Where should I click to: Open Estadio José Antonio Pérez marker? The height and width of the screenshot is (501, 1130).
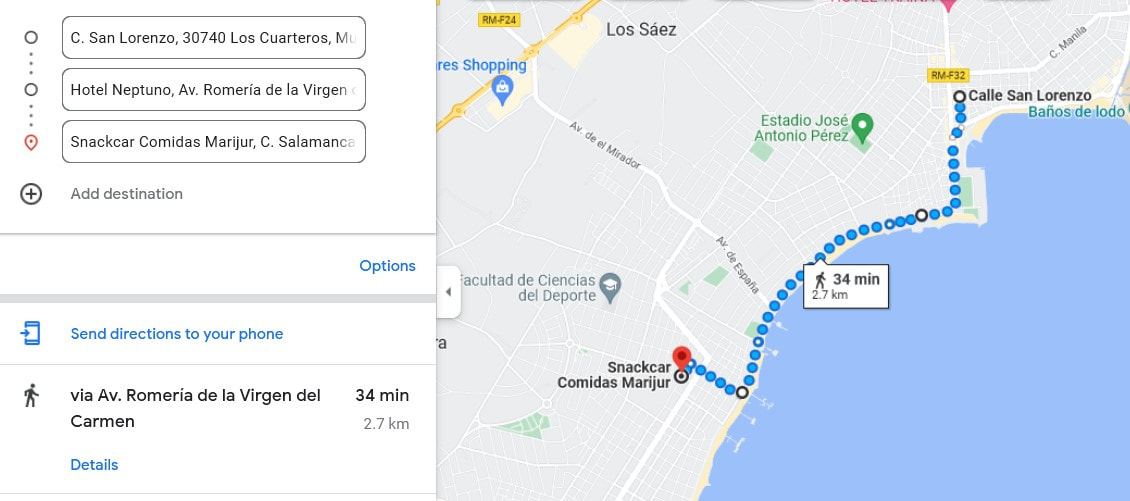tap(862, 126)
